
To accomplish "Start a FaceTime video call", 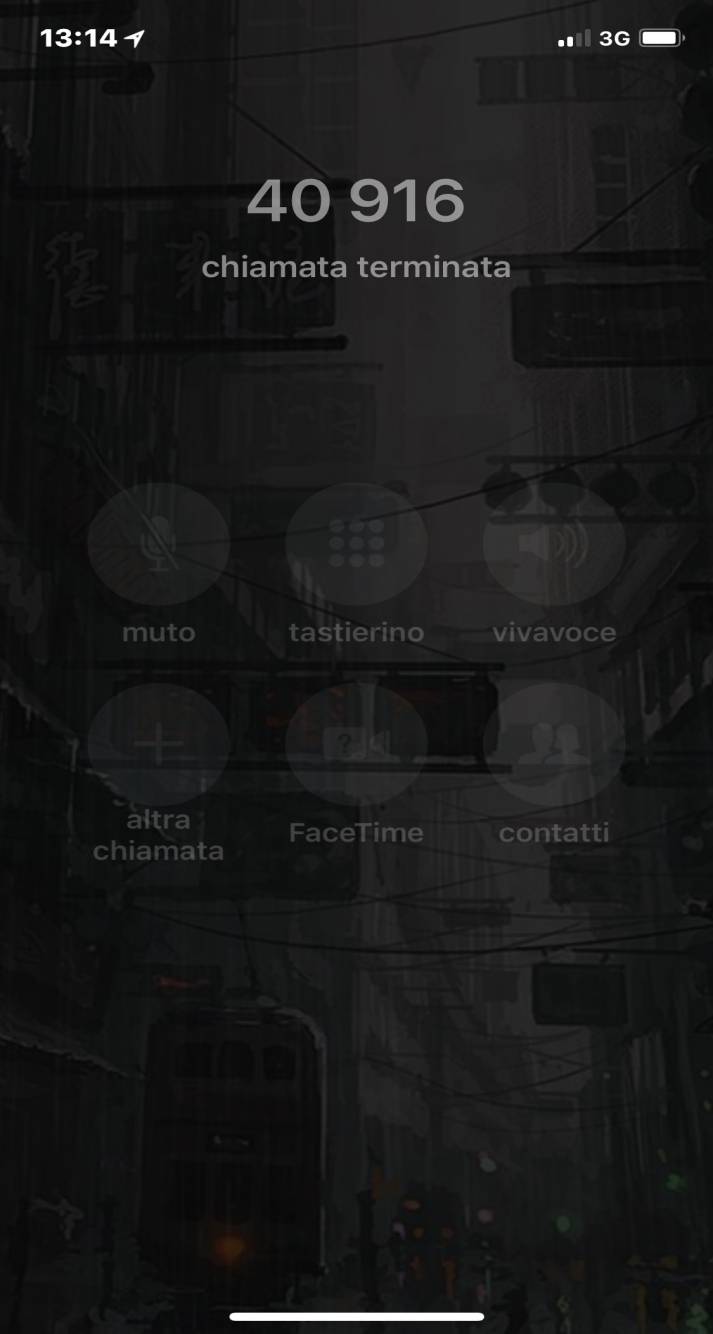I will coord(356,744).
